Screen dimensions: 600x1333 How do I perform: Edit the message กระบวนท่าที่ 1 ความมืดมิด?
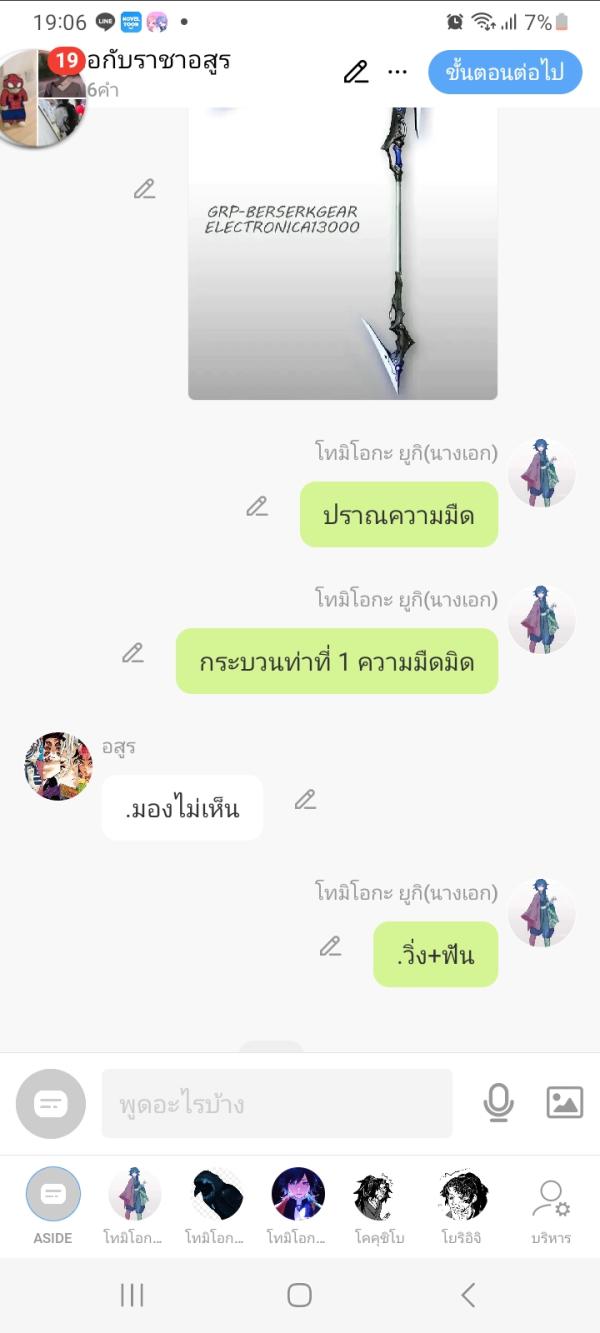point(133,653)
